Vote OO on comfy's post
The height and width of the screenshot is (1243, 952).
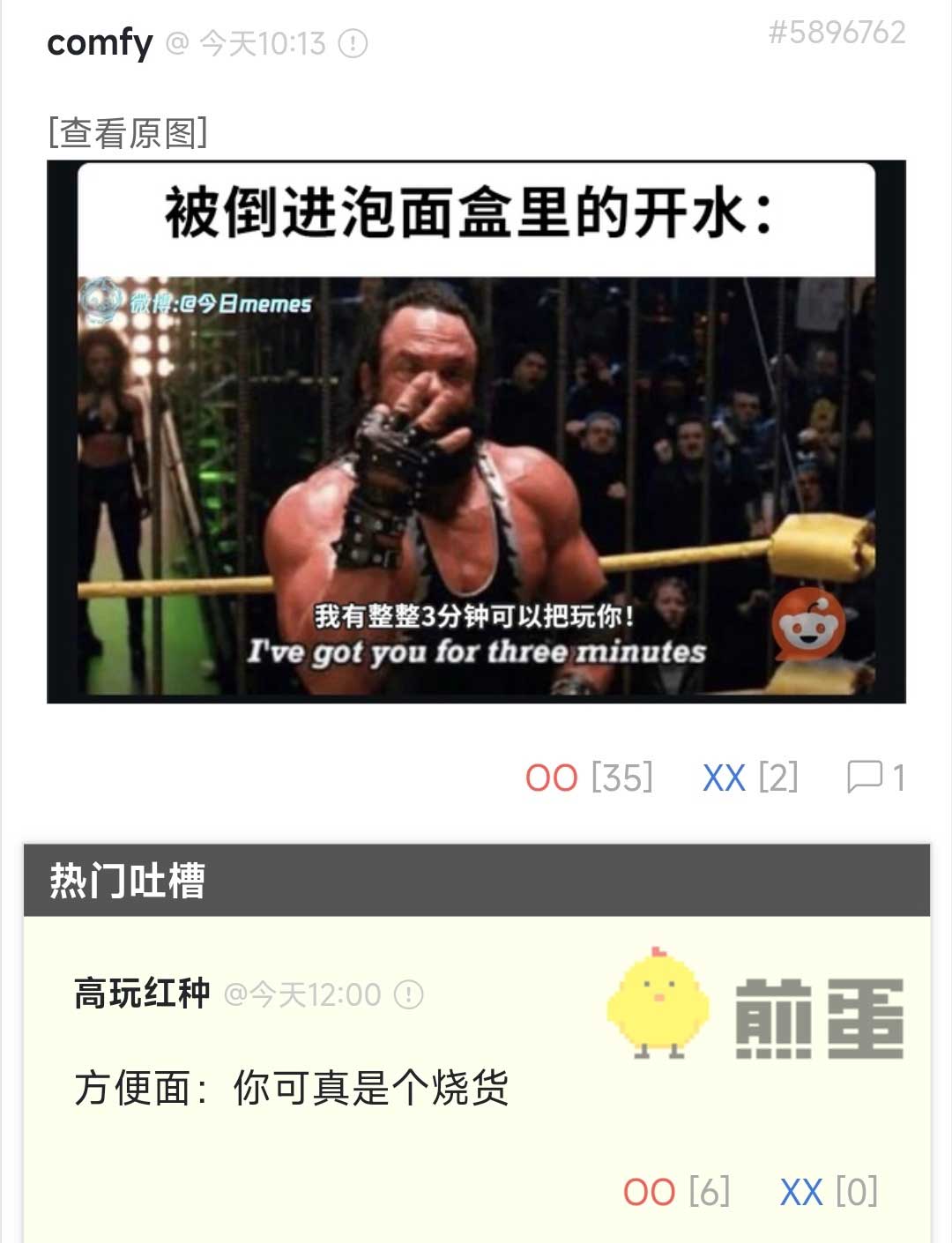point(552,778)
